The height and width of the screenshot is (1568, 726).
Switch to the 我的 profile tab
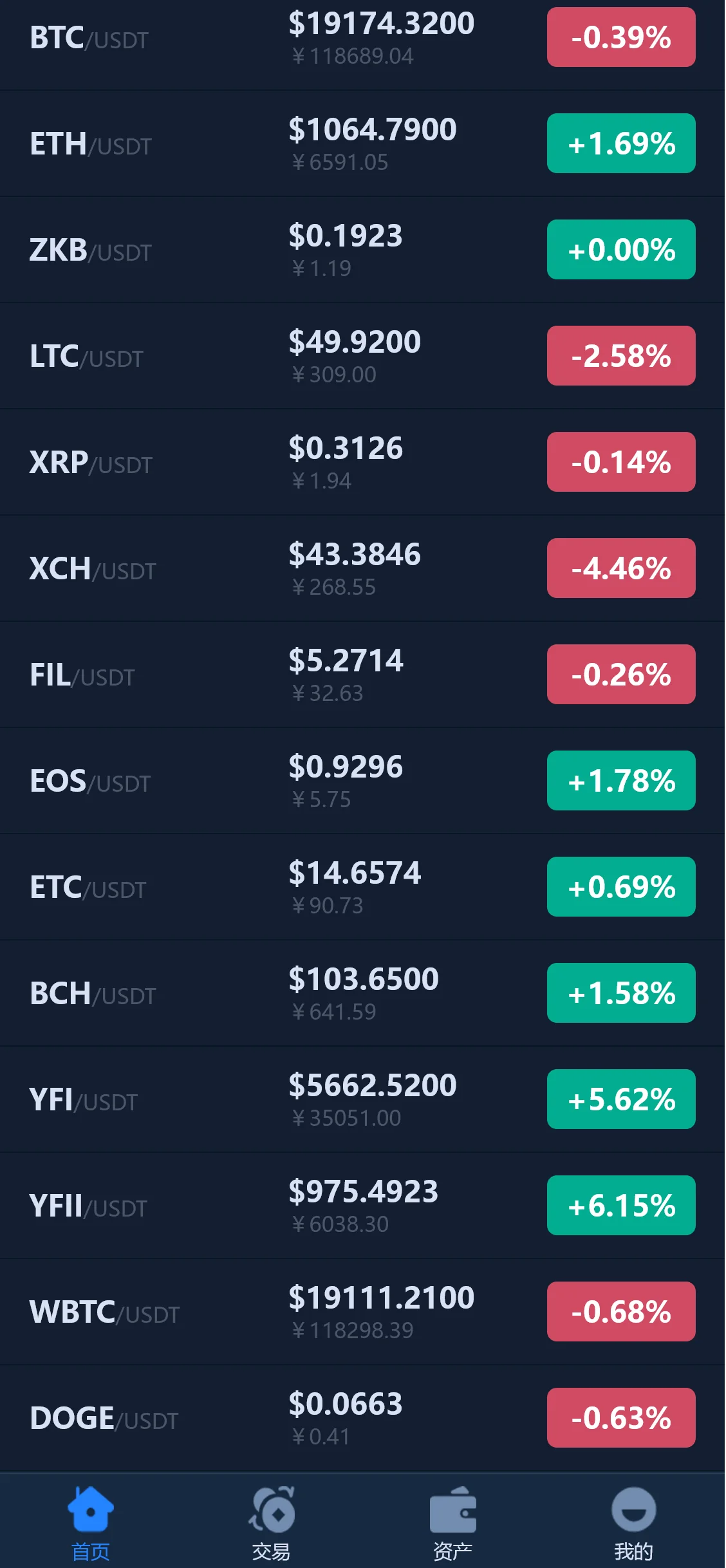click(634, 1523)
